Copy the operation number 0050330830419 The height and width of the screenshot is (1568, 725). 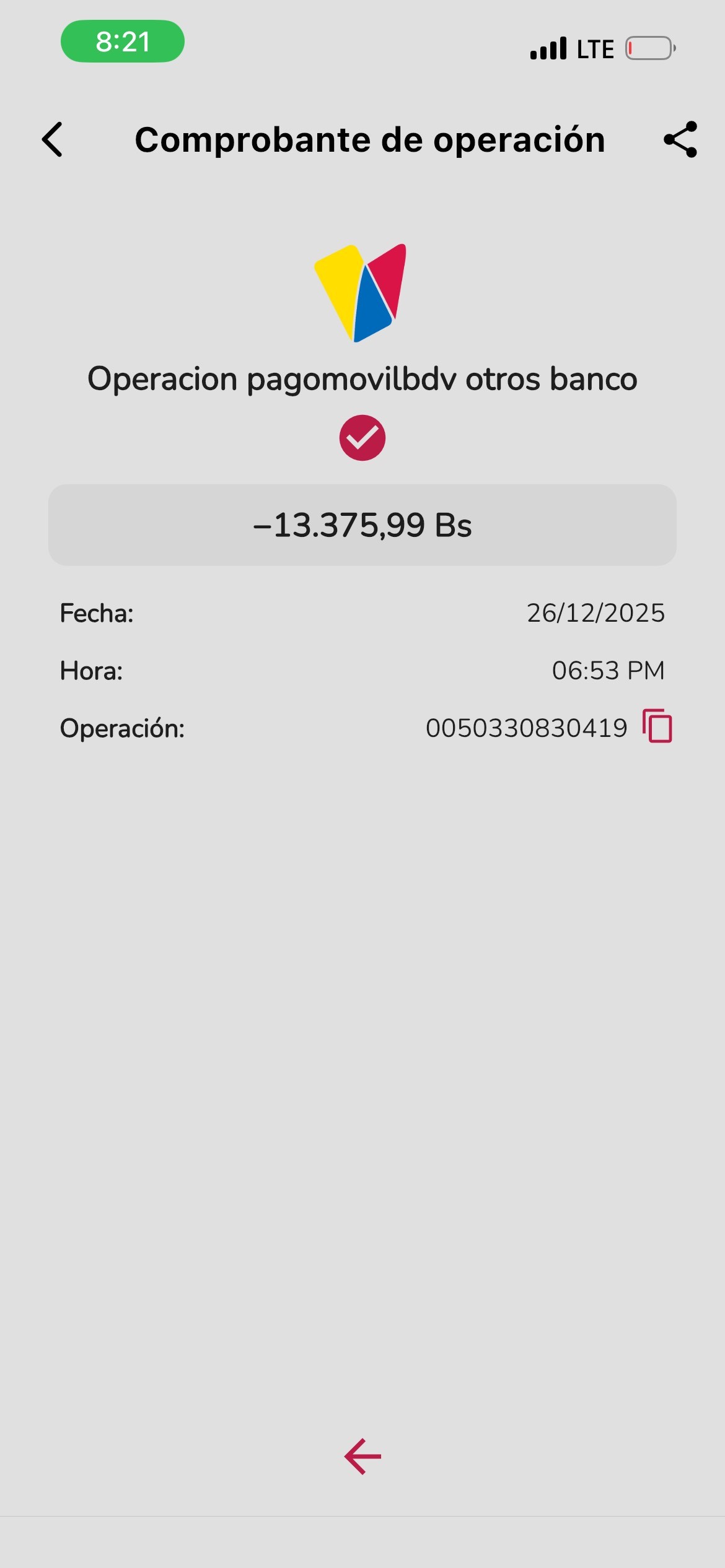(x=657, y=726)
